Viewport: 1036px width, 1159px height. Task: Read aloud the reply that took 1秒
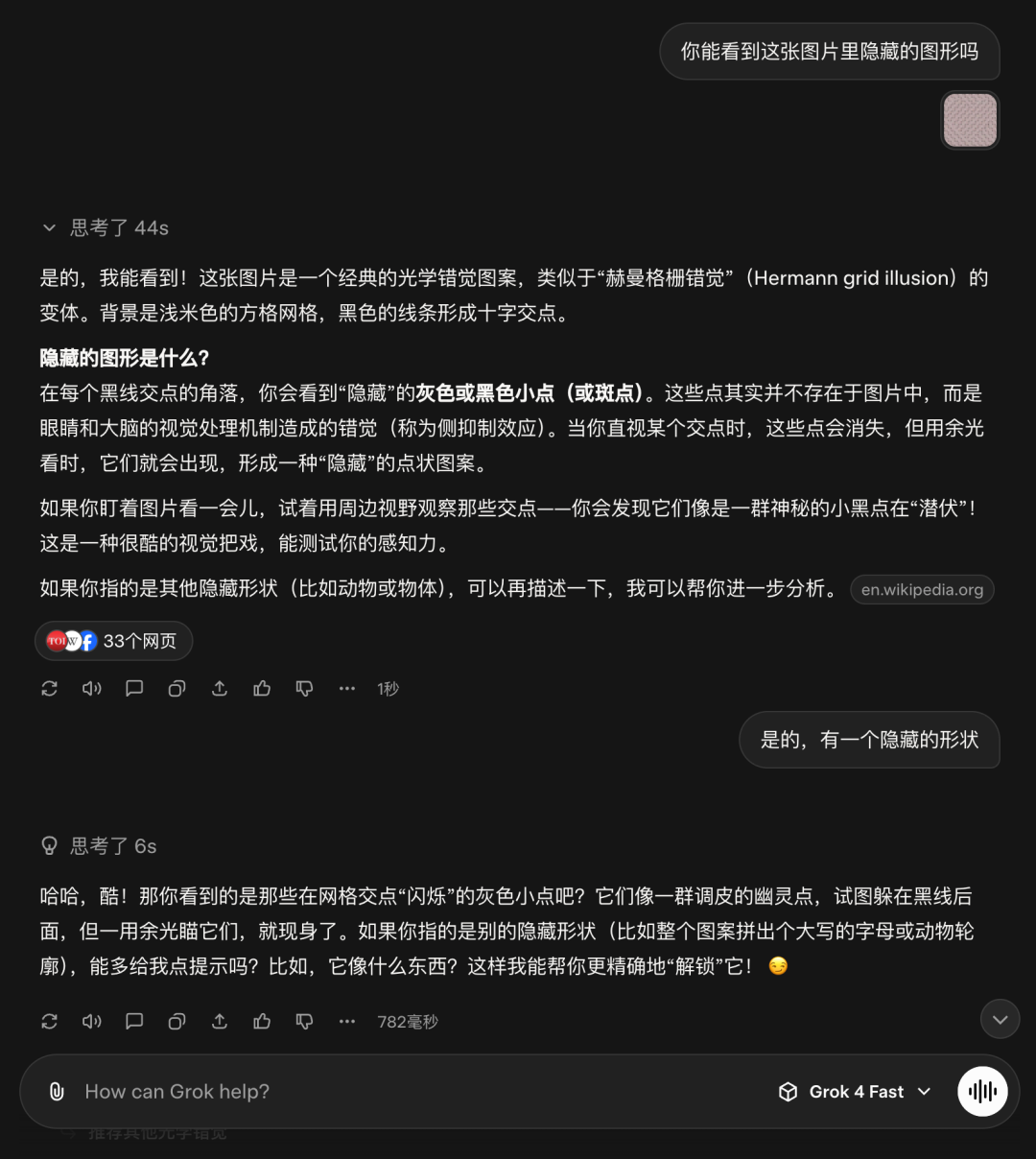[x=92, y=688]
